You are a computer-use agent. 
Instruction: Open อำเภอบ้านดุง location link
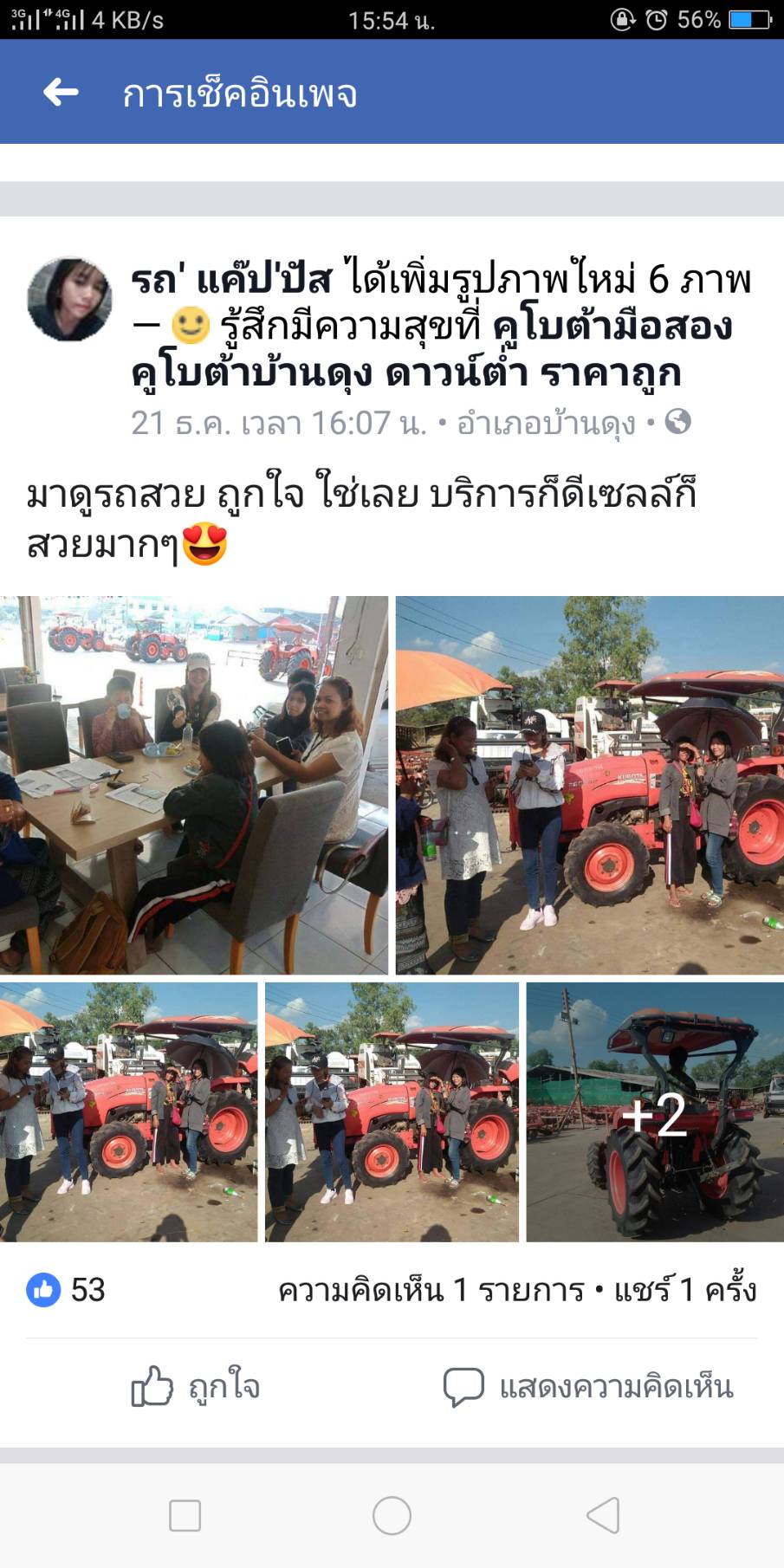coord(546,423)
